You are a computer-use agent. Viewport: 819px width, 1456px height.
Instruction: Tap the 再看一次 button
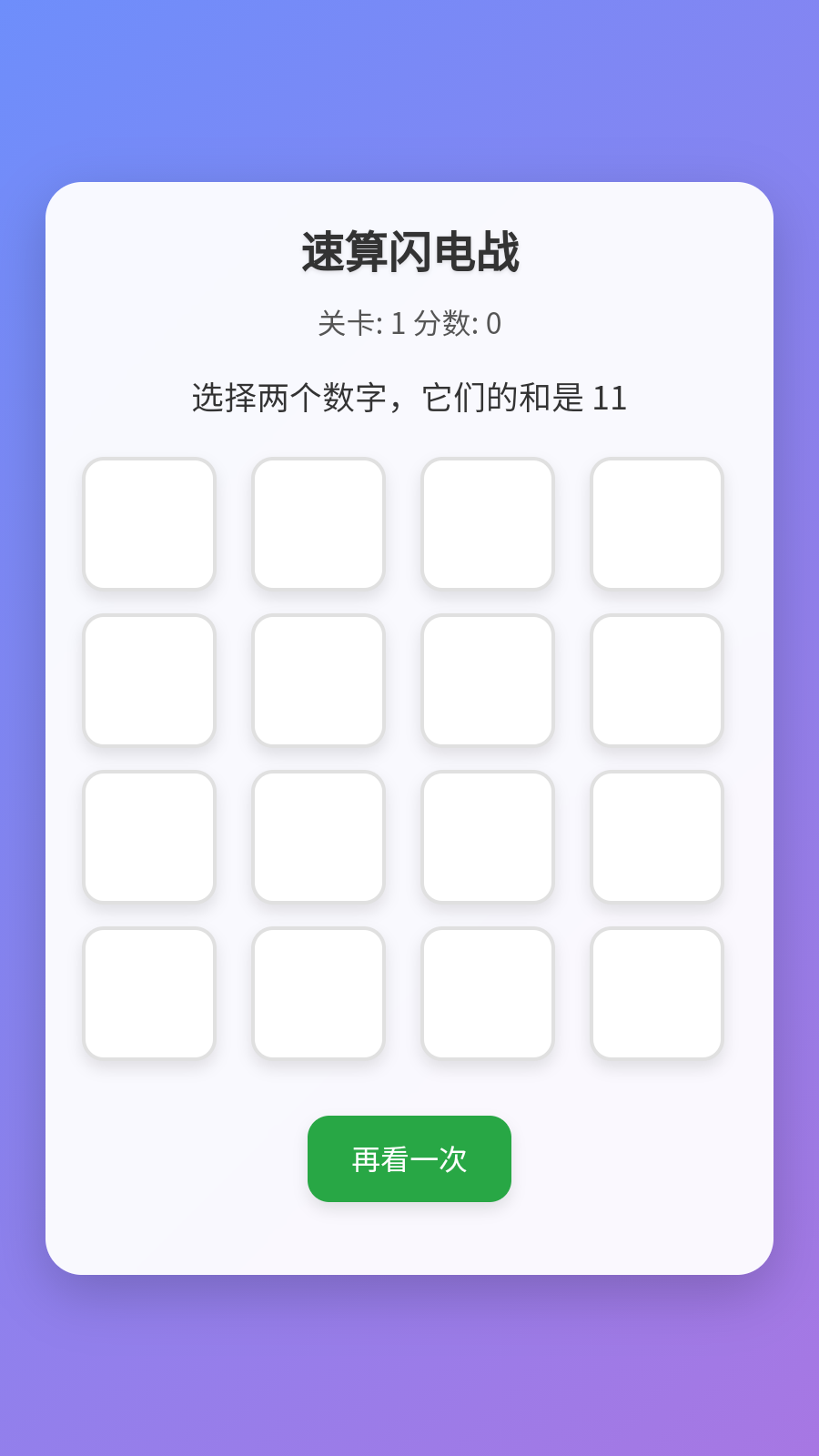coord(409,1158)
